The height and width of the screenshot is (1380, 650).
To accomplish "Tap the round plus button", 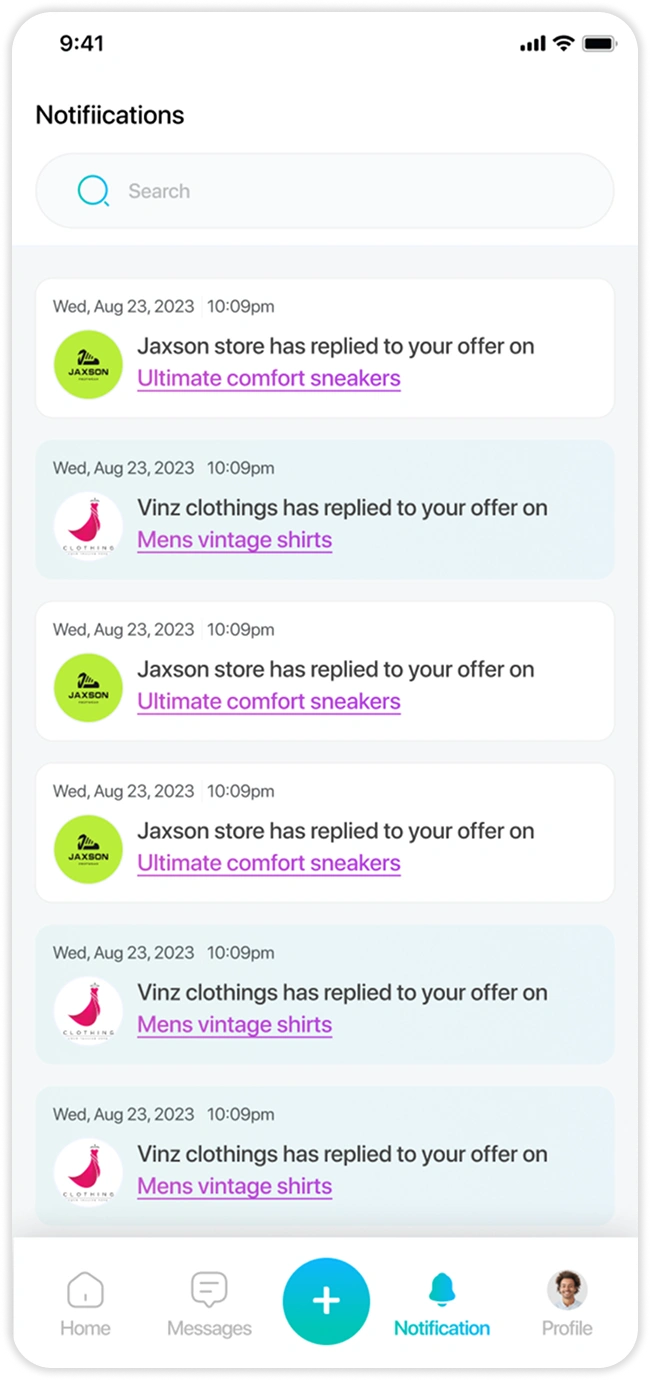I will tap(326, 1301).
